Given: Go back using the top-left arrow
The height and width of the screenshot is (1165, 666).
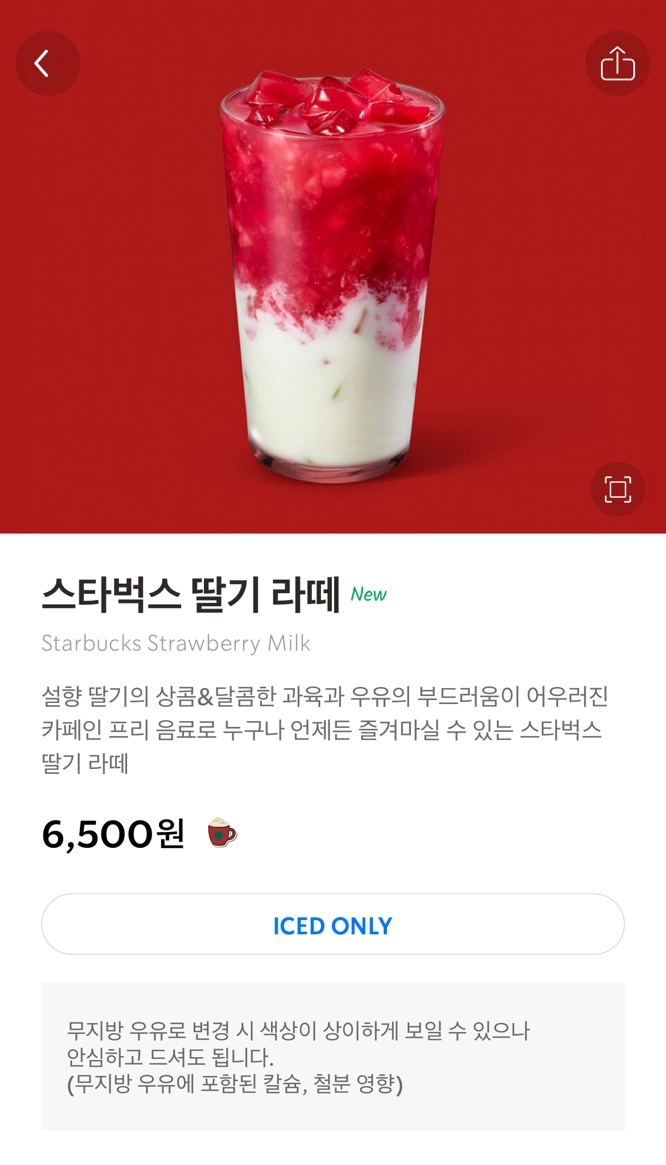Looking at the screenshot, I should click(x=46, y=64).
